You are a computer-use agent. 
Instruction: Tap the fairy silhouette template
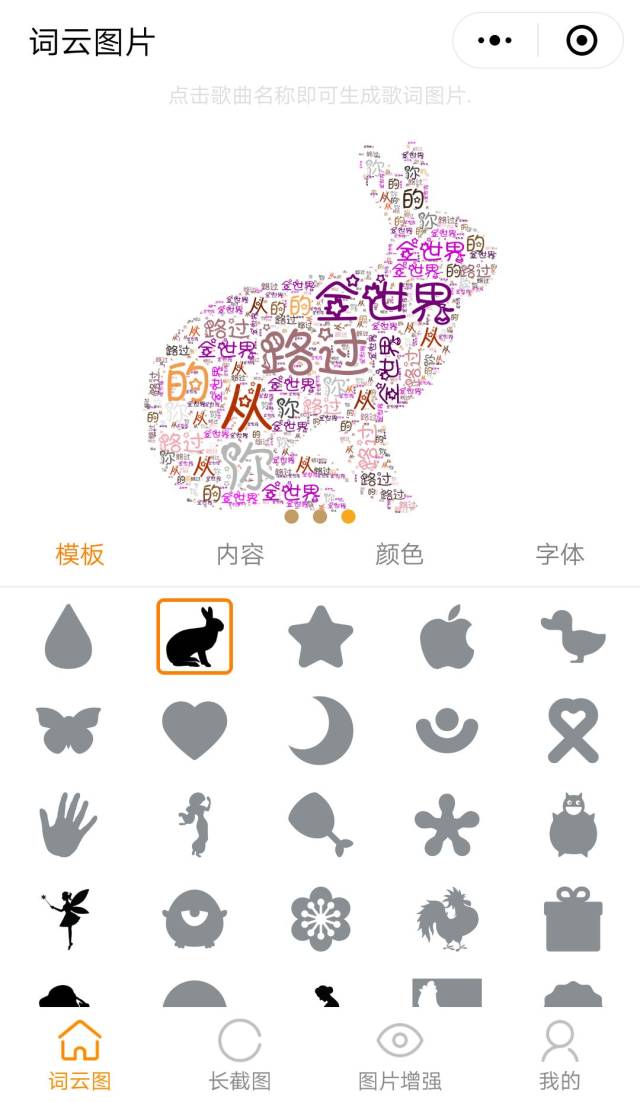pos(68,918)
